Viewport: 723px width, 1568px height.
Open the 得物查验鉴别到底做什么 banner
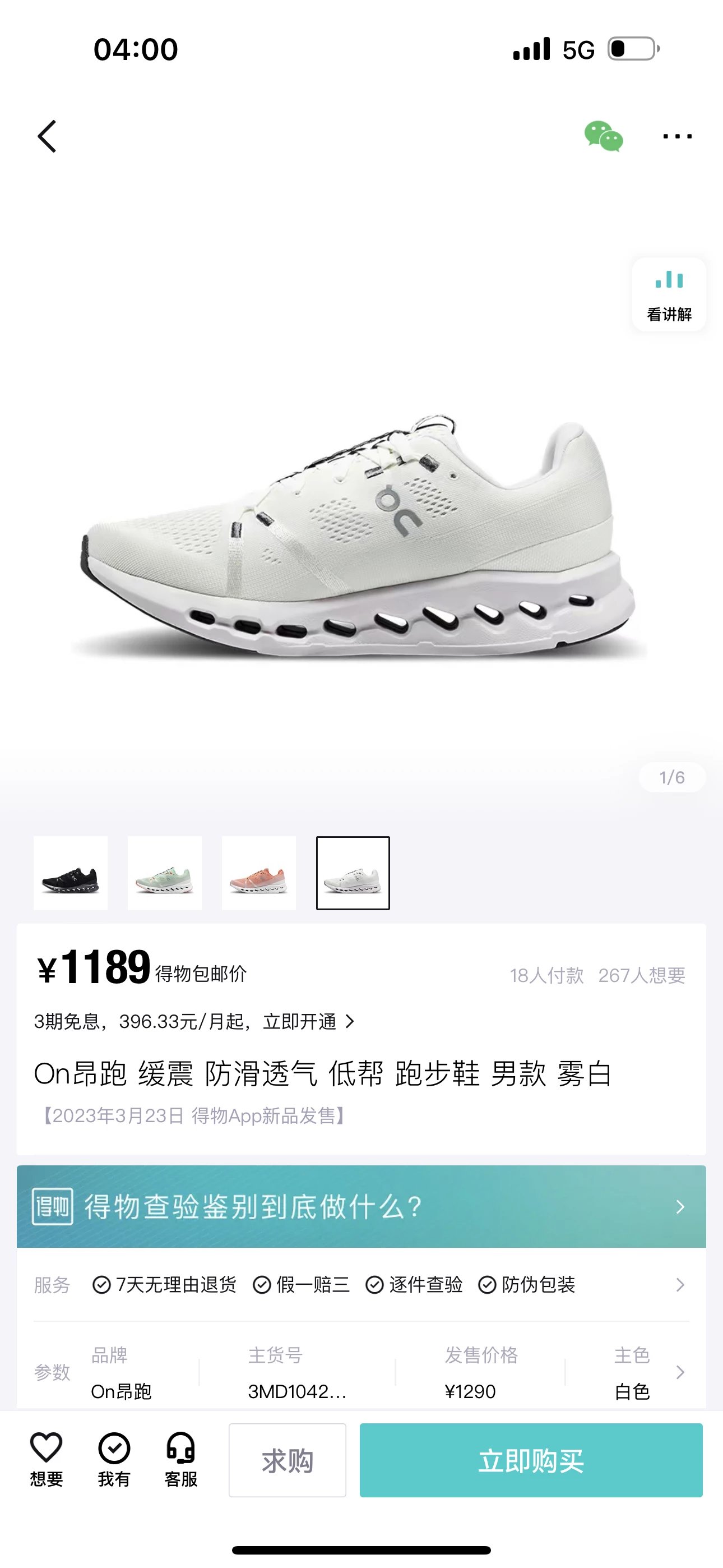[x=361, y=1206]
